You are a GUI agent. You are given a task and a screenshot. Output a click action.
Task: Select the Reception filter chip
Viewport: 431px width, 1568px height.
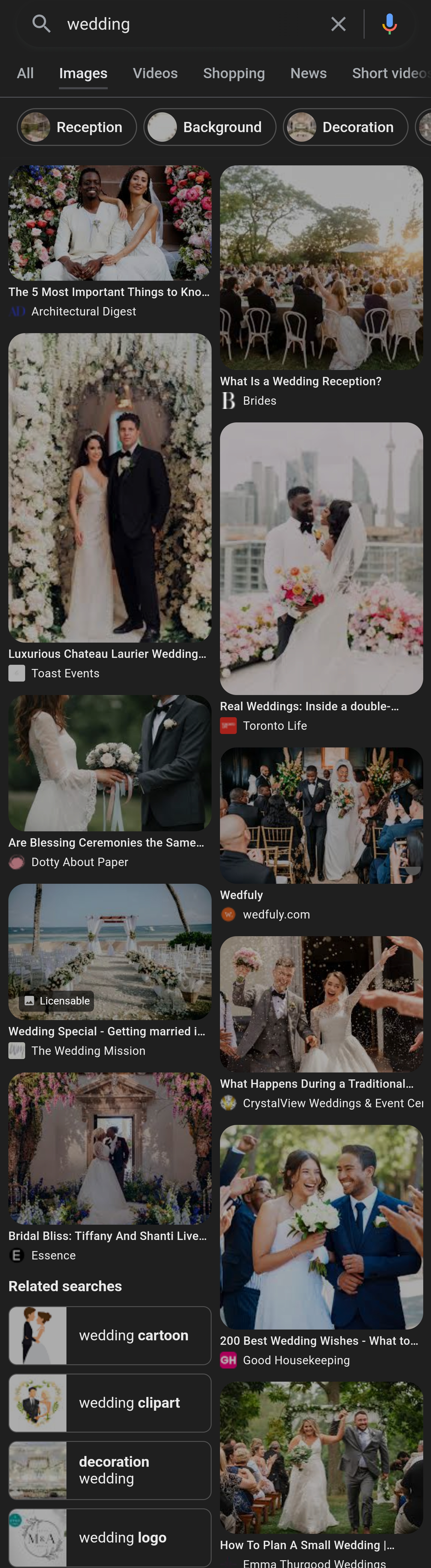tap(77, 127)
